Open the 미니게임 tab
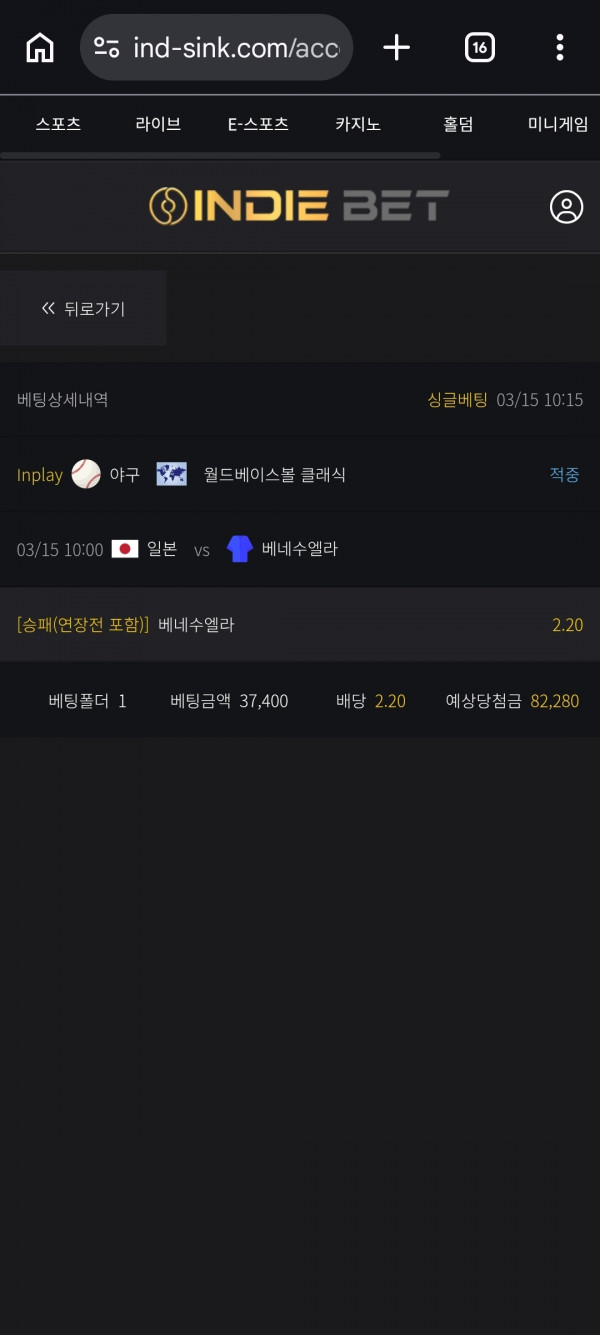 coord(558,125)
